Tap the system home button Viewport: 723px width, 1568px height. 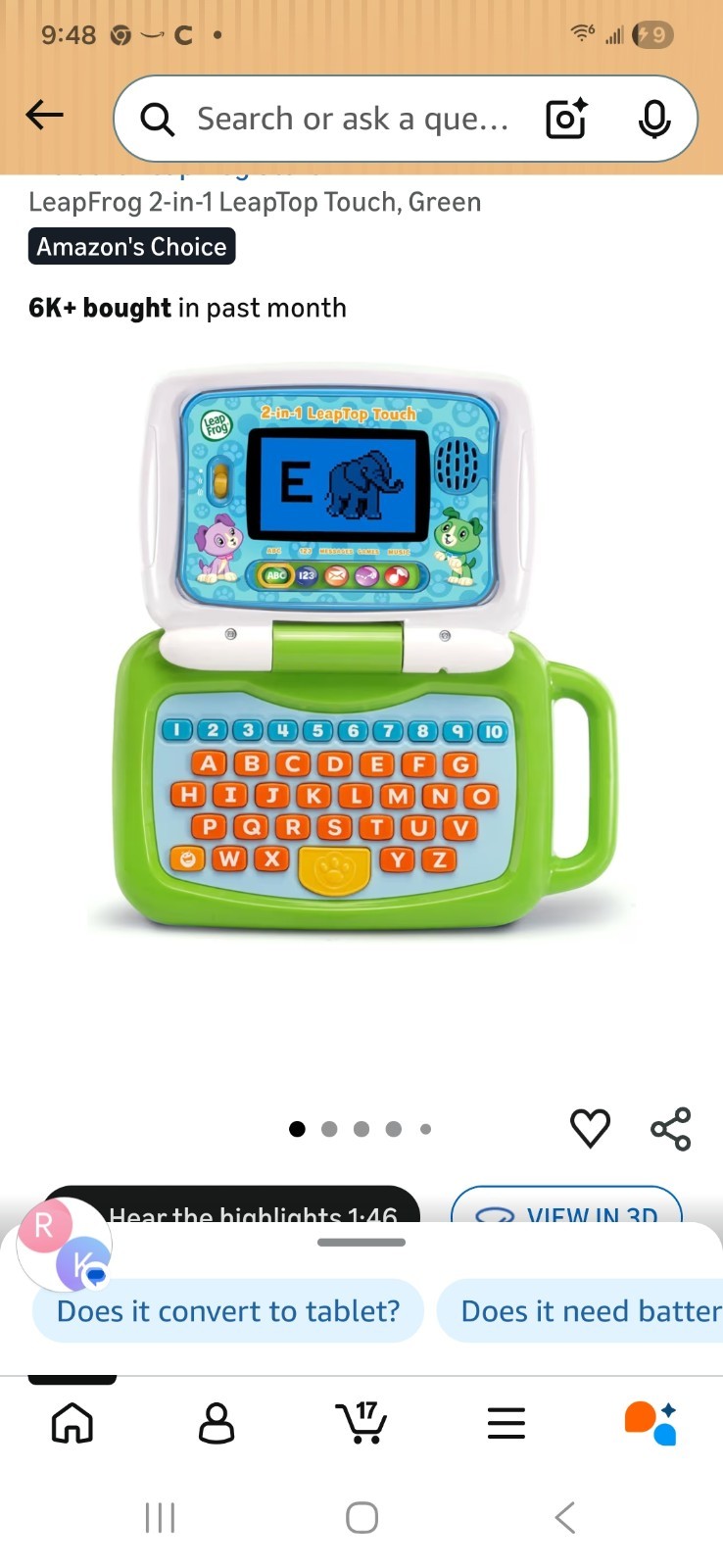361,1518
